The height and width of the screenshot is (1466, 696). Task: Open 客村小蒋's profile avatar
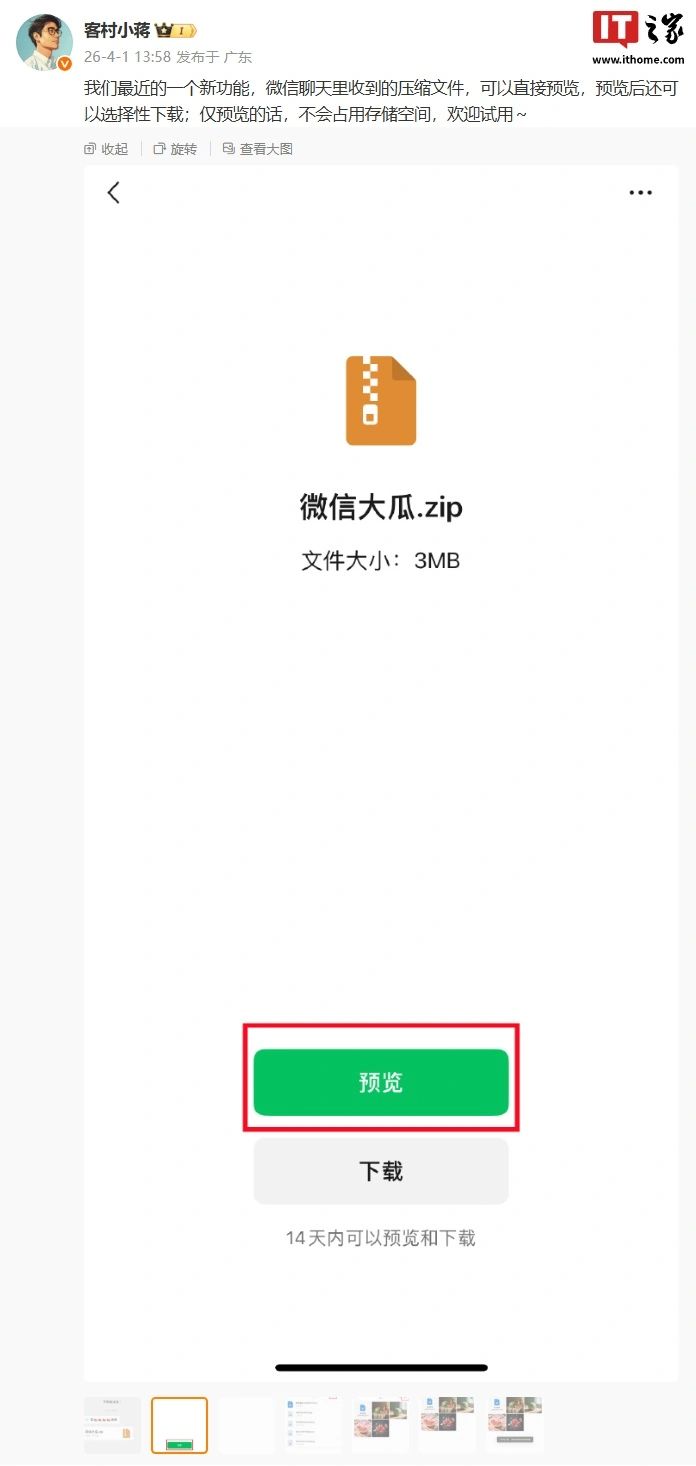click(44, 43)
